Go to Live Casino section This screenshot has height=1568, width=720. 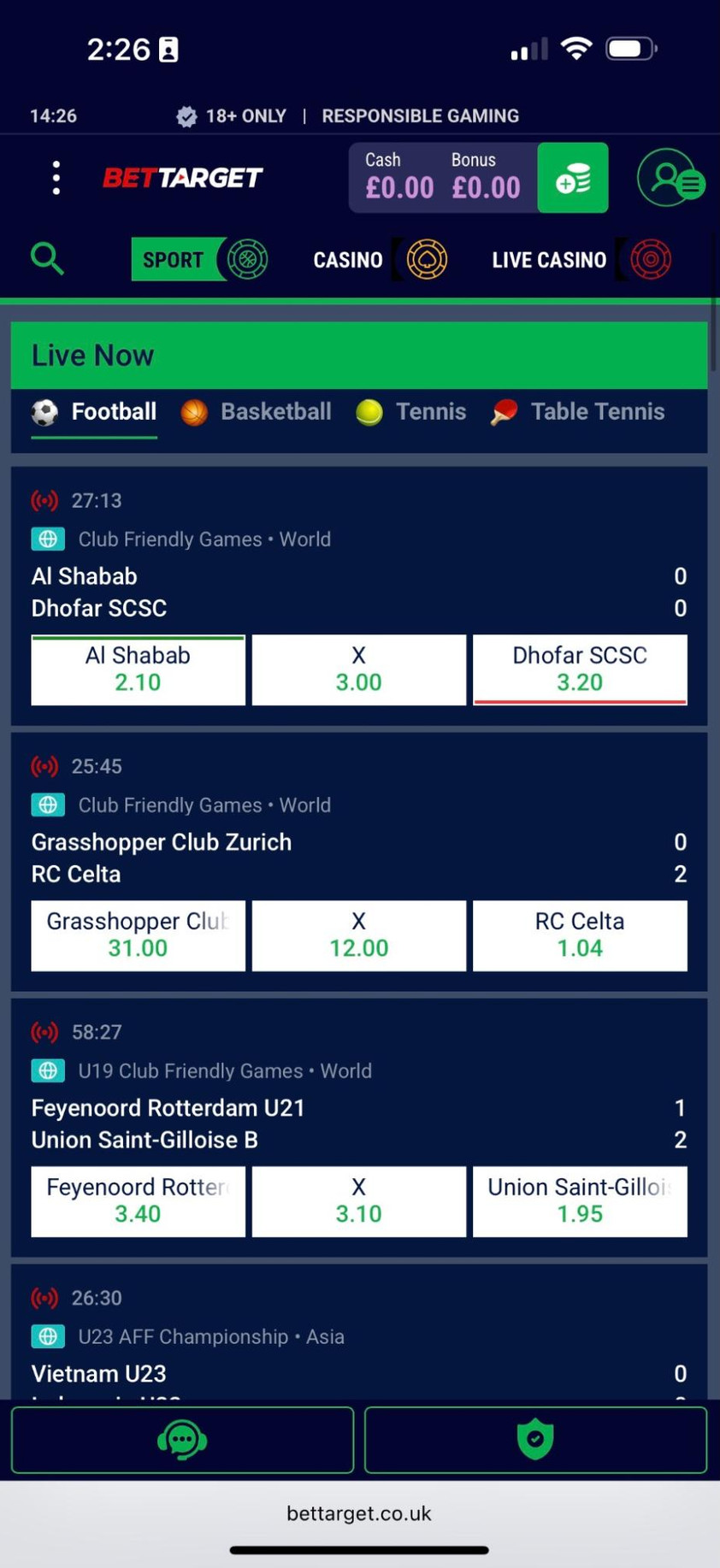580,259
